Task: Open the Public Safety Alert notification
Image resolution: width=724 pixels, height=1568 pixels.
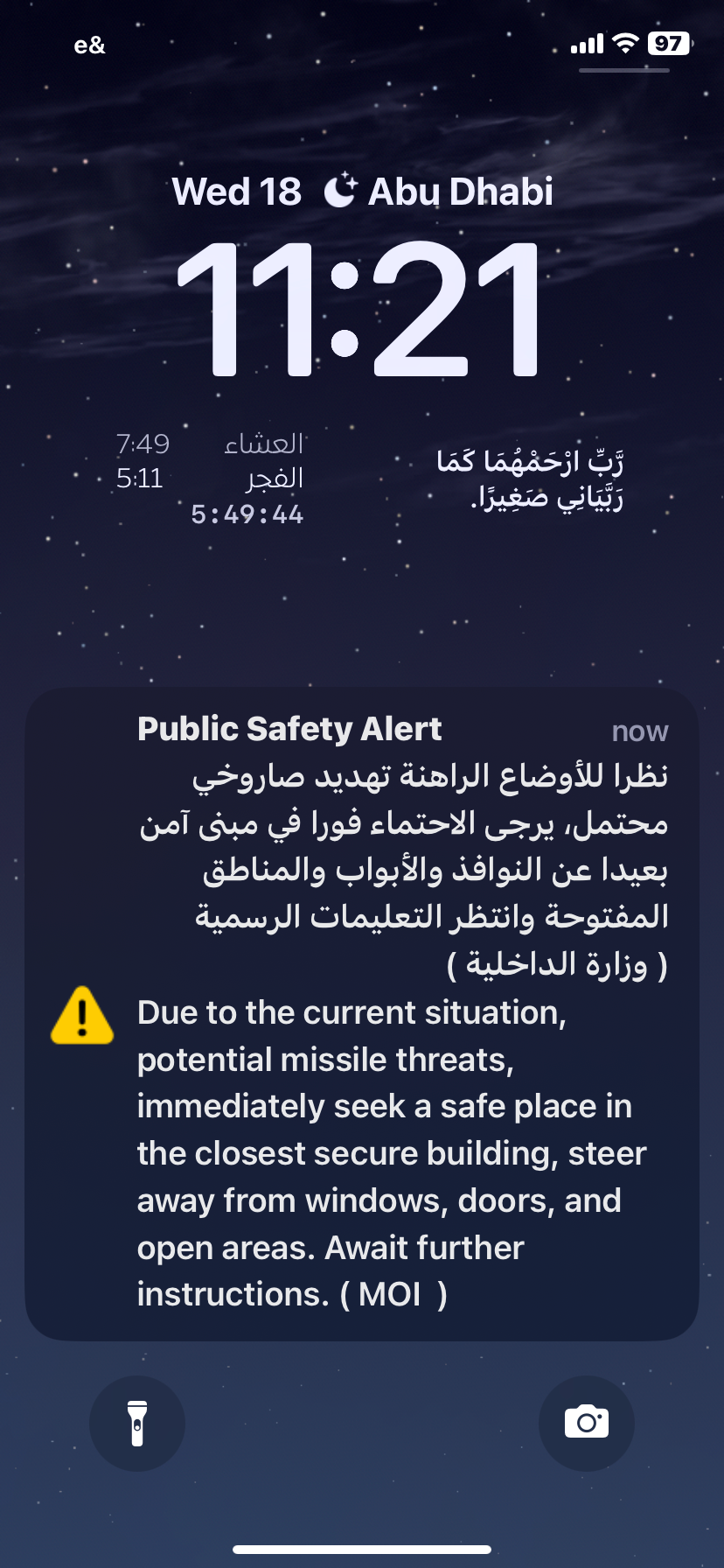Action: 362,1014
